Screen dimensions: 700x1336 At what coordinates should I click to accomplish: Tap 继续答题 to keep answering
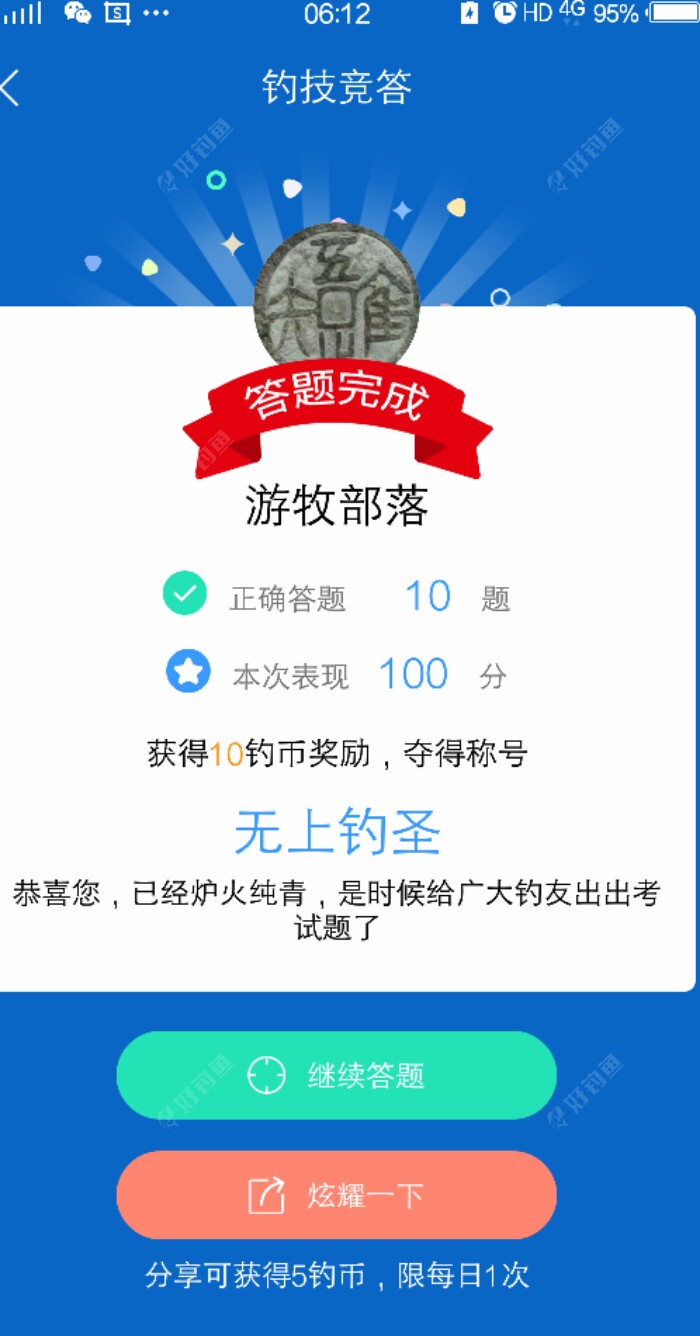(x=336, y=1075)
